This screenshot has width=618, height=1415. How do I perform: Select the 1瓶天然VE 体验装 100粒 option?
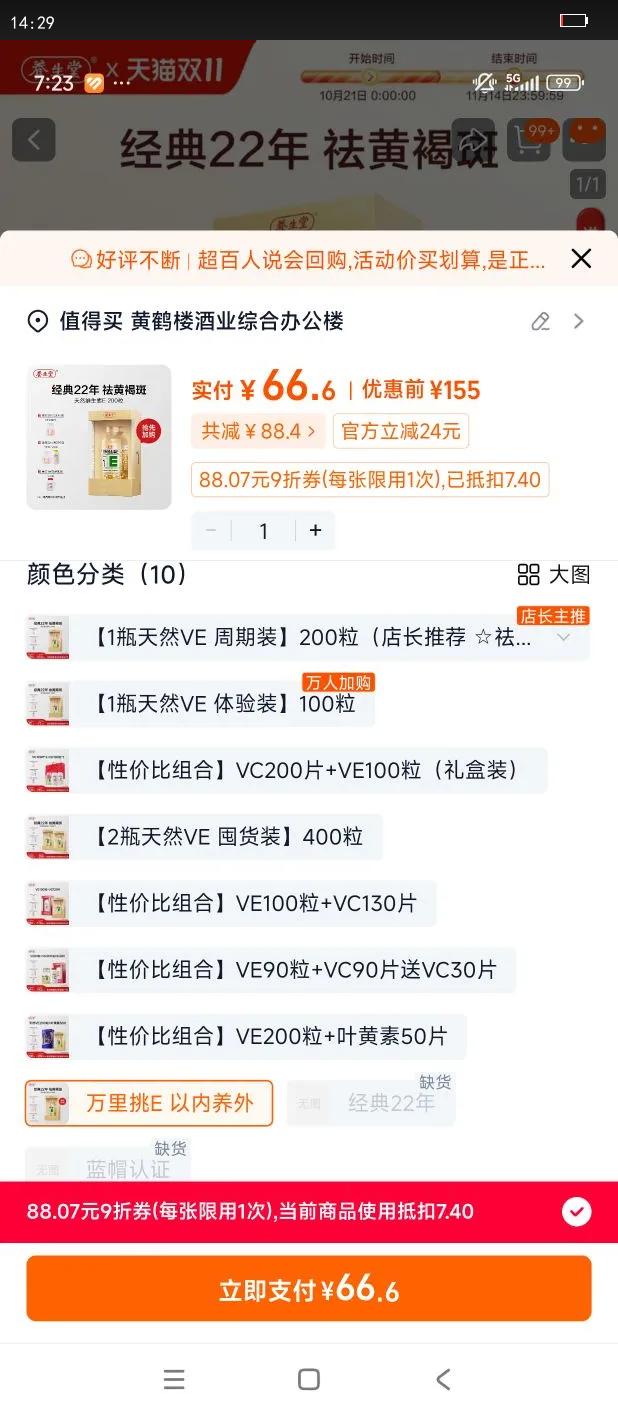200,704
